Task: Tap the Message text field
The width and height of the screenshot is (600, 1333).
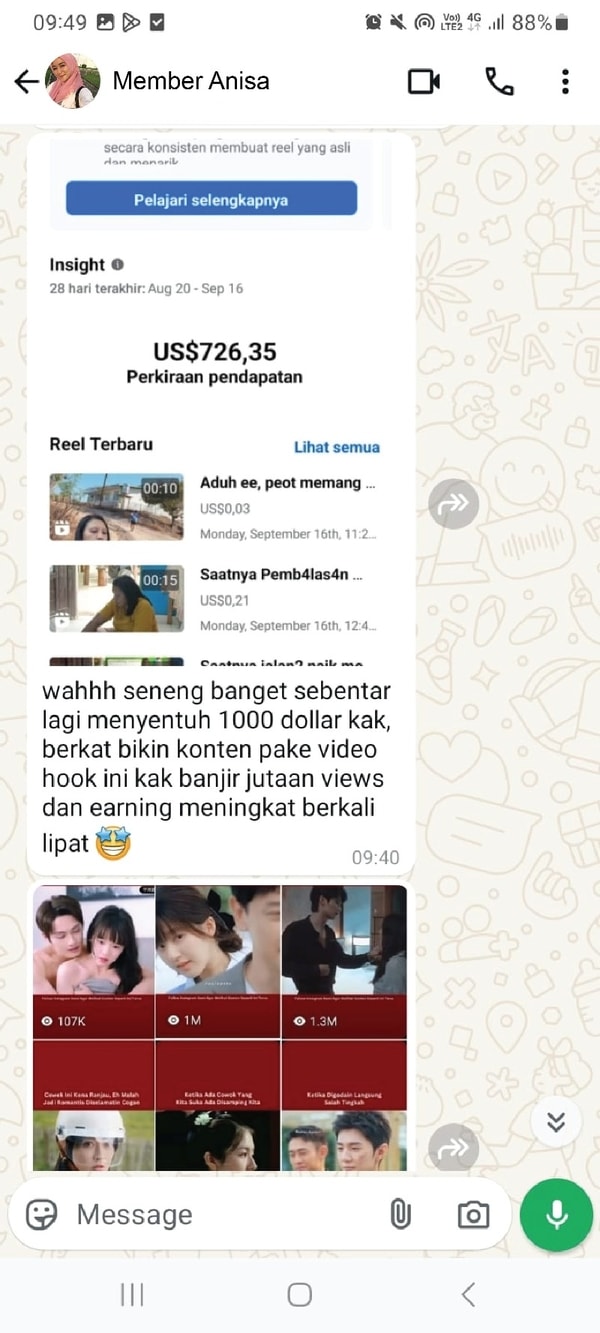Action: coord(220,1214)
